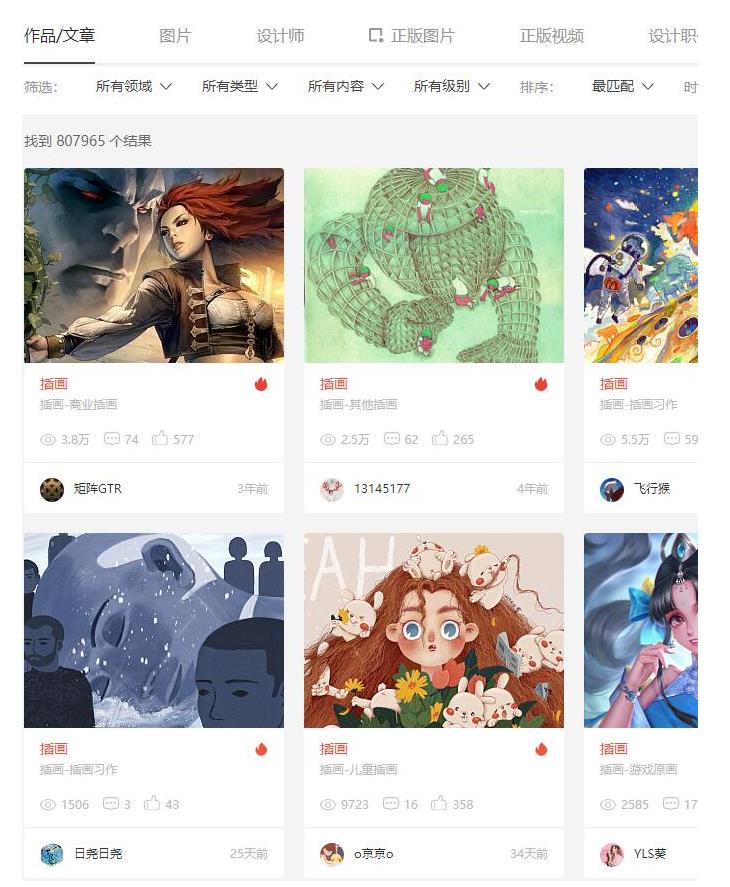Open the astronaut artwork by 飞行猴
This screenshot has width=730, height=887.
[640, 265]
